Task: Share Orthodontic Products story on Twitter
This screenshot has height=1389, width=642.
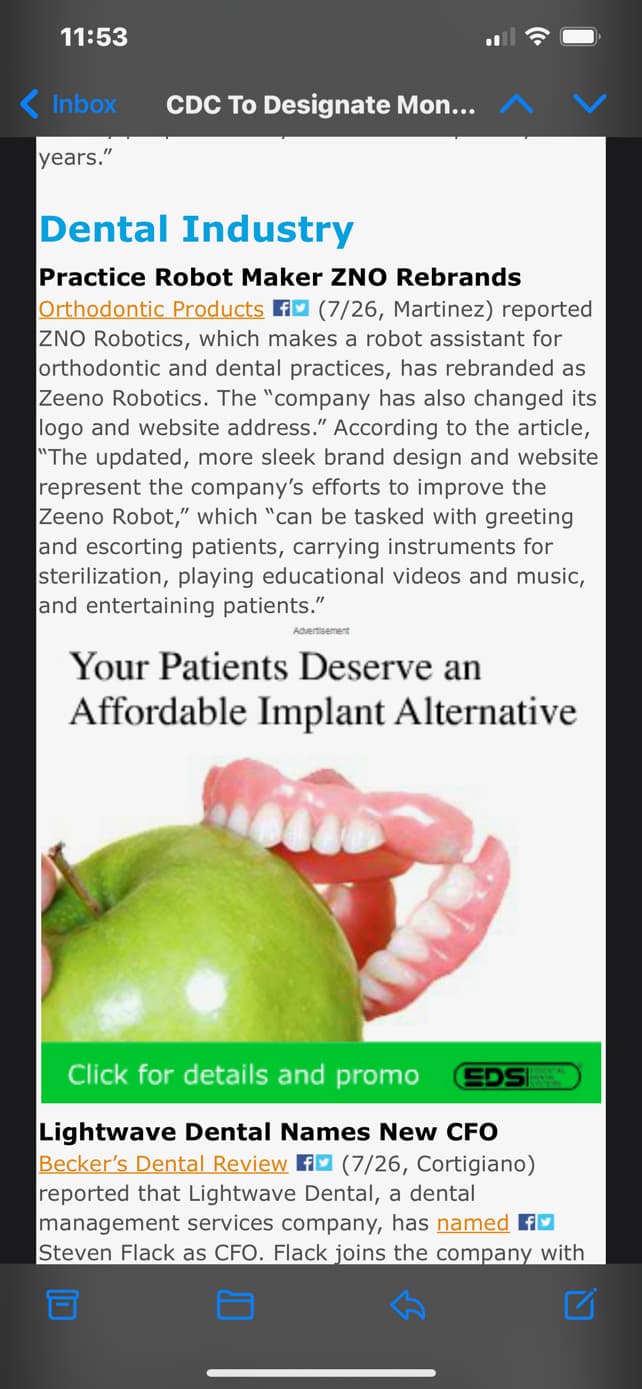Action: pos(300,308)
